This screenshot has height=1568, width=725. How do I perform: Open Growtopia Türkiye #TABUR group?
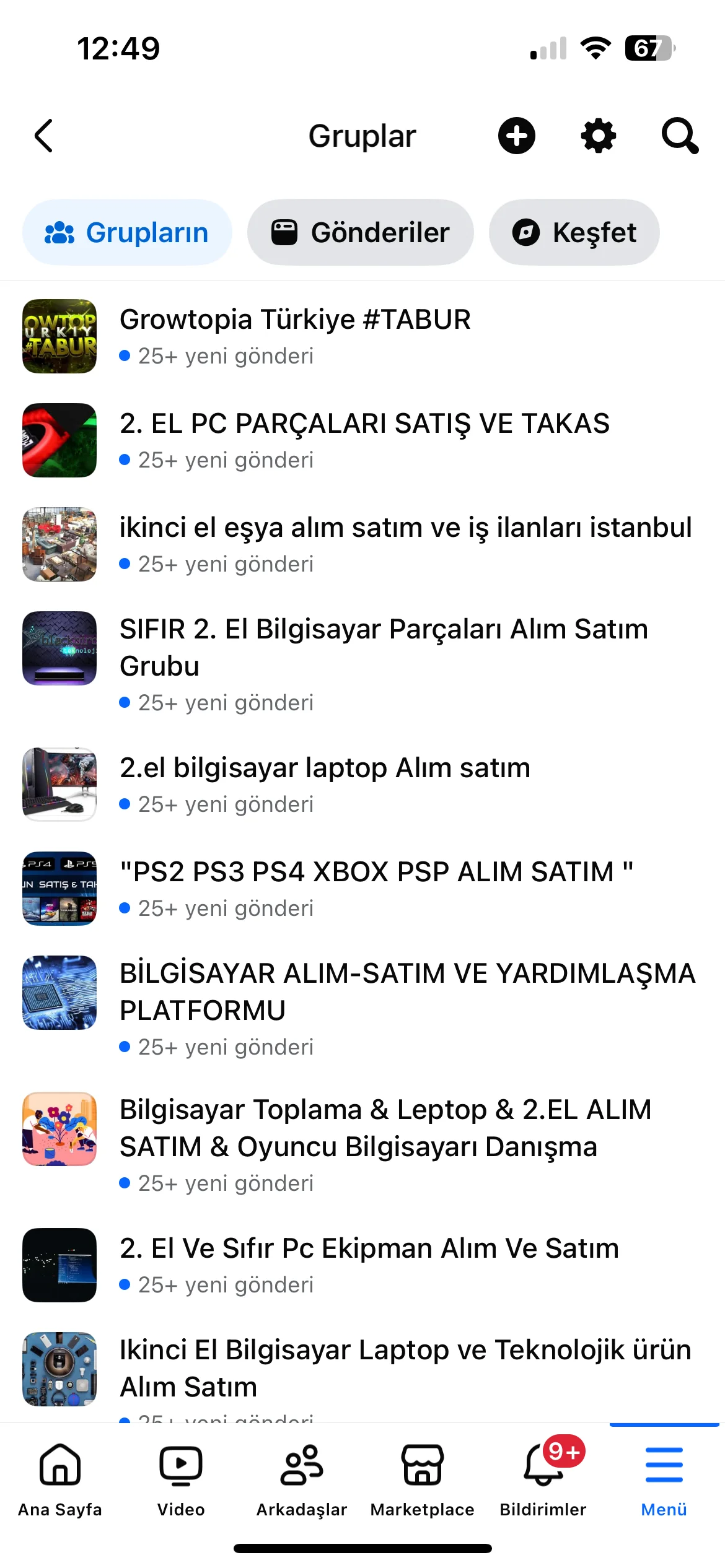pos(295,336)
